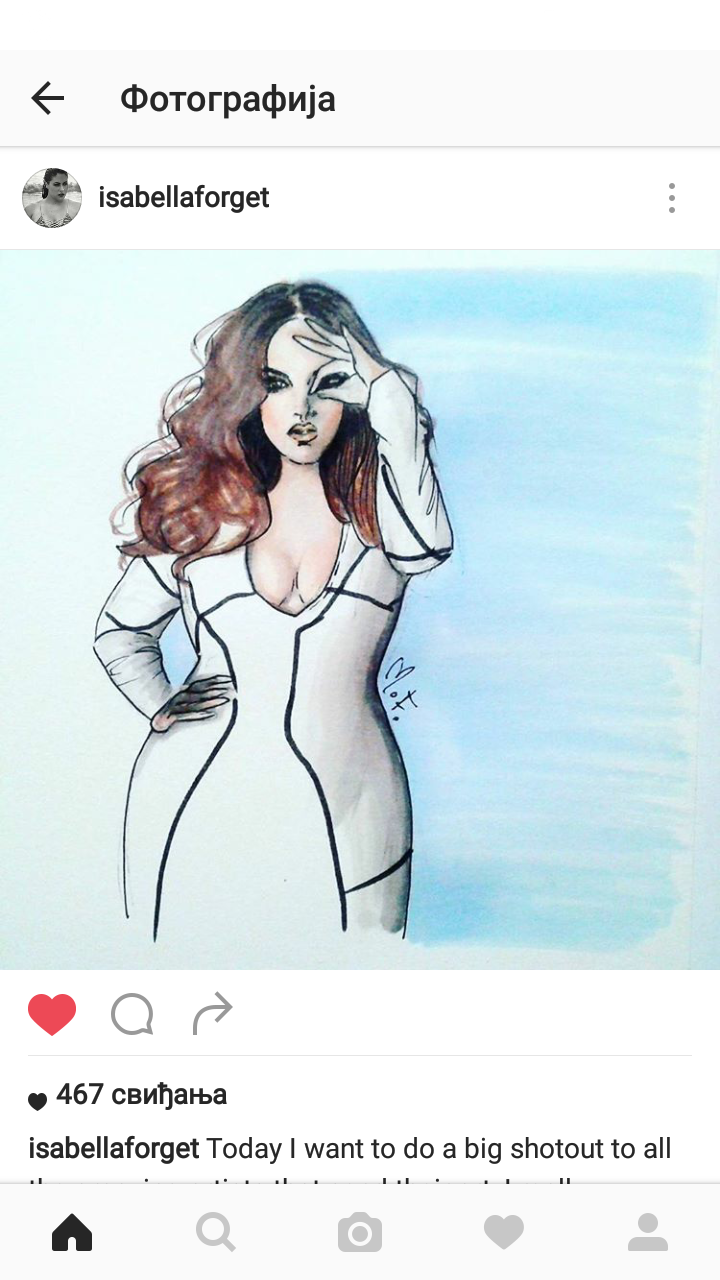Screen dimensions: 720x1280
Task: Open the Camera tab
Action: pos(360,1232)
